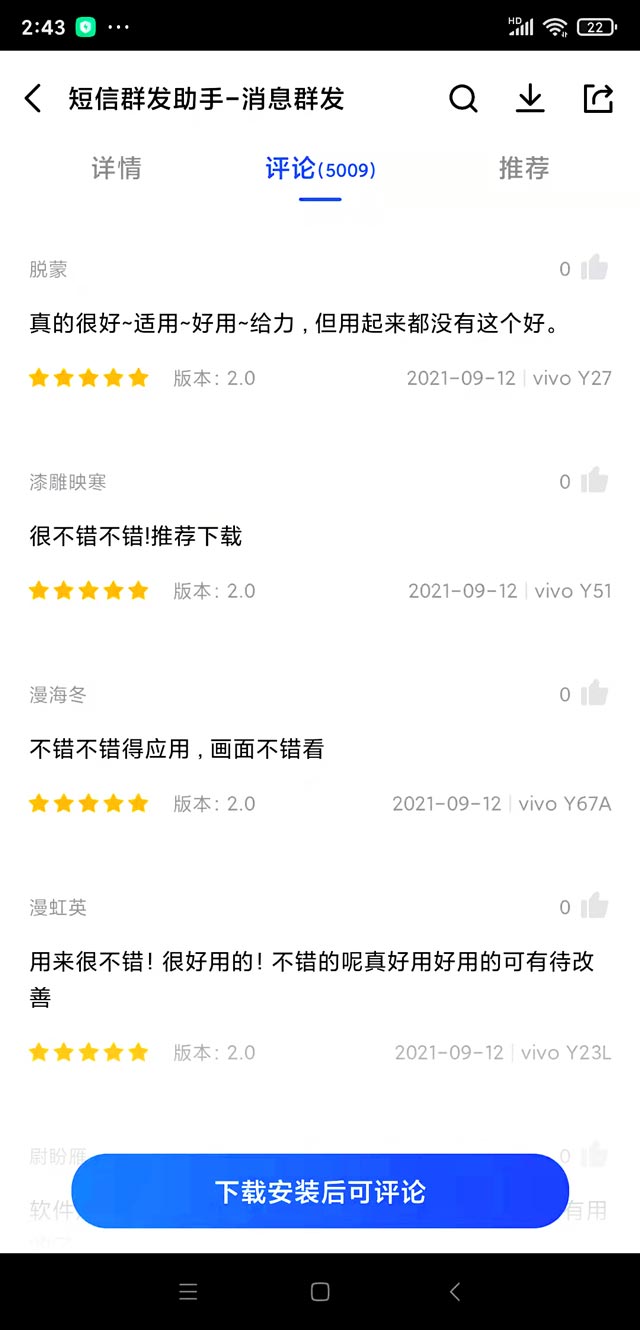Switch to the 详情 tab
This screenshot has width=640, height=1330.
click(x=116, y=168)
